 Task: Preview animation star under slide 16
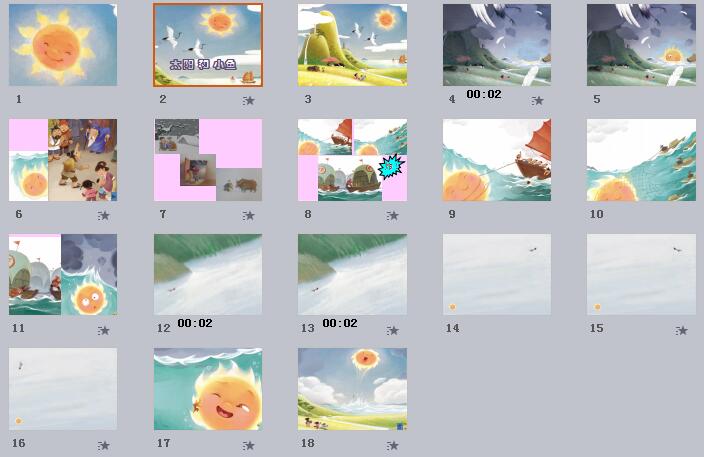104,445
